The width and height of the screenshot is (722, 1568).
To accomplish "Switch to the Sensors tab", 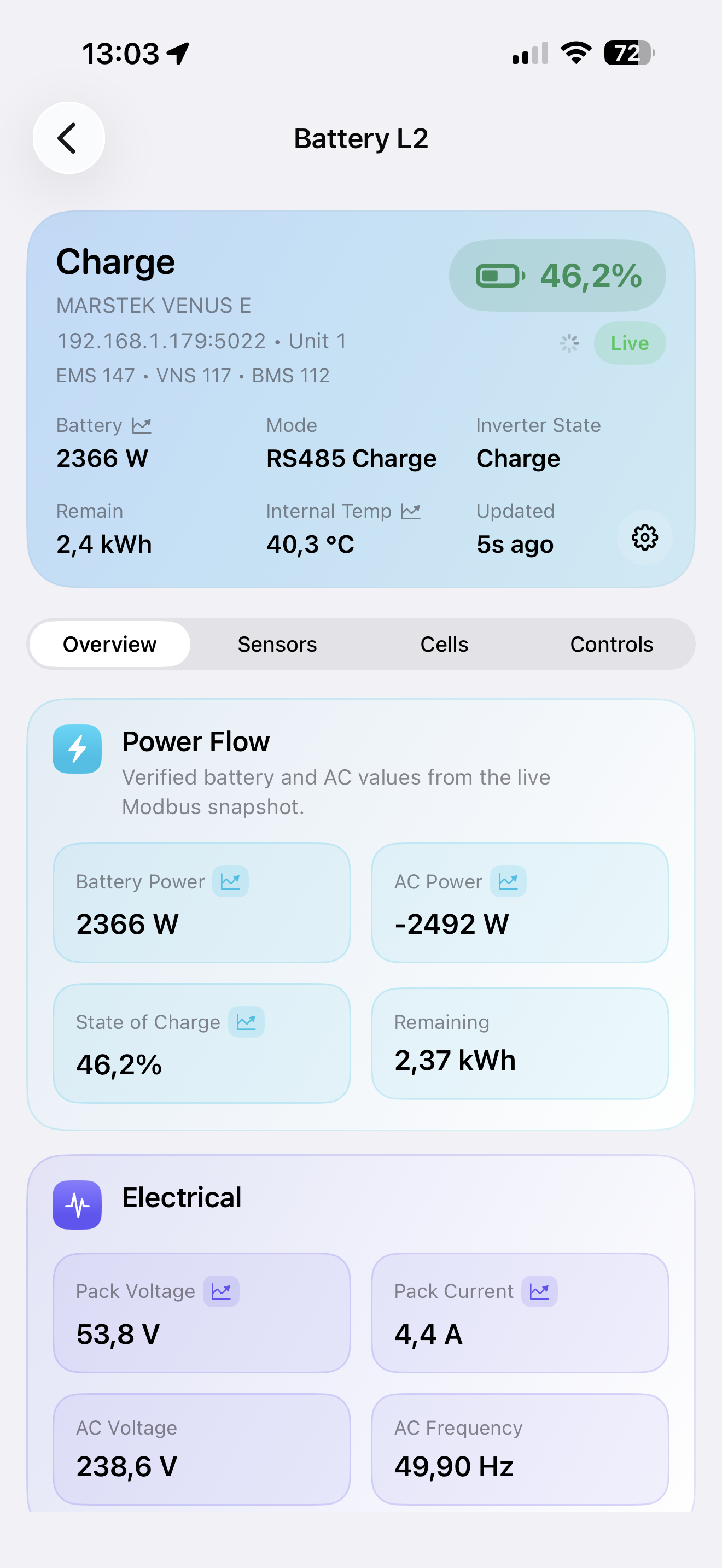I will pyautogui.click(x=277, y=643).
